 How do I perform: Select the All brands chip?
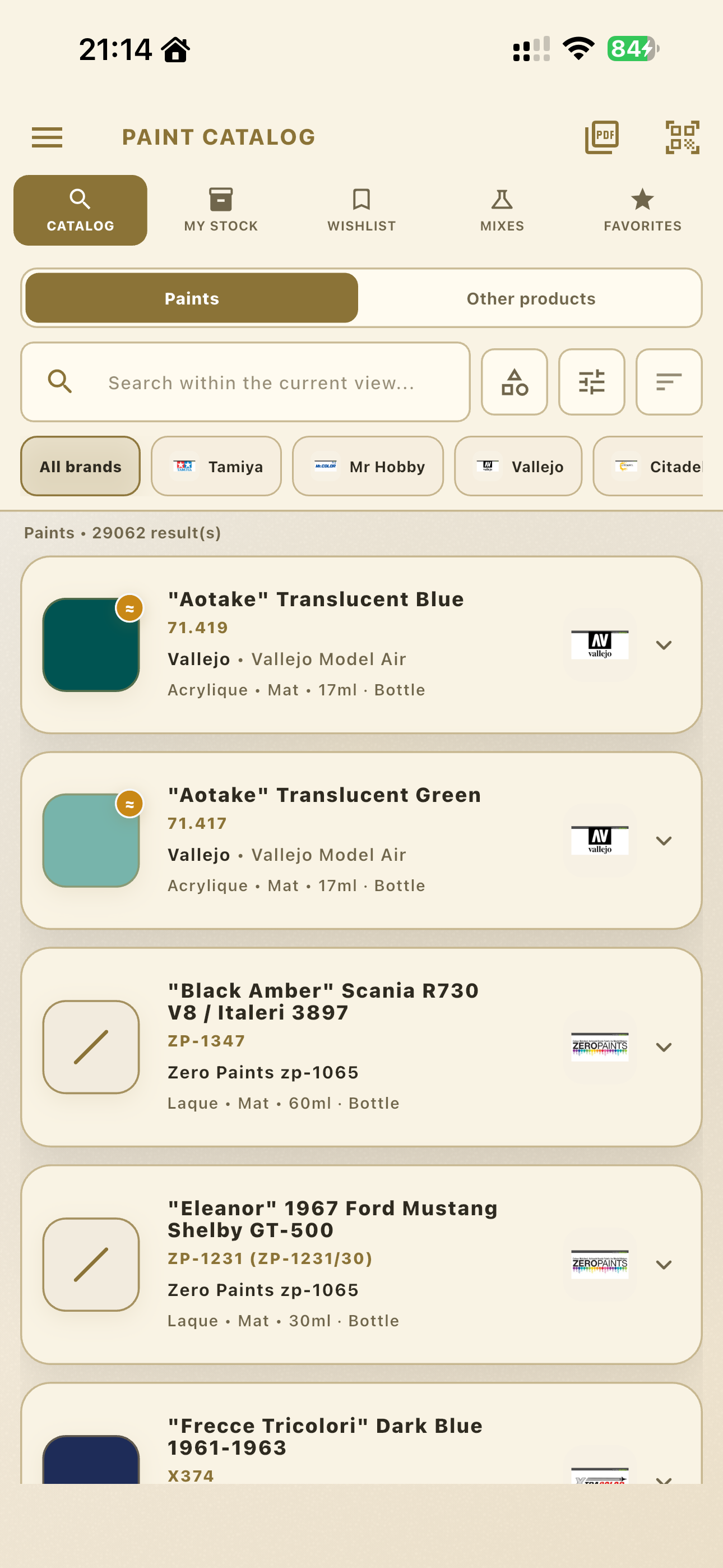click(x=80, y=466)
